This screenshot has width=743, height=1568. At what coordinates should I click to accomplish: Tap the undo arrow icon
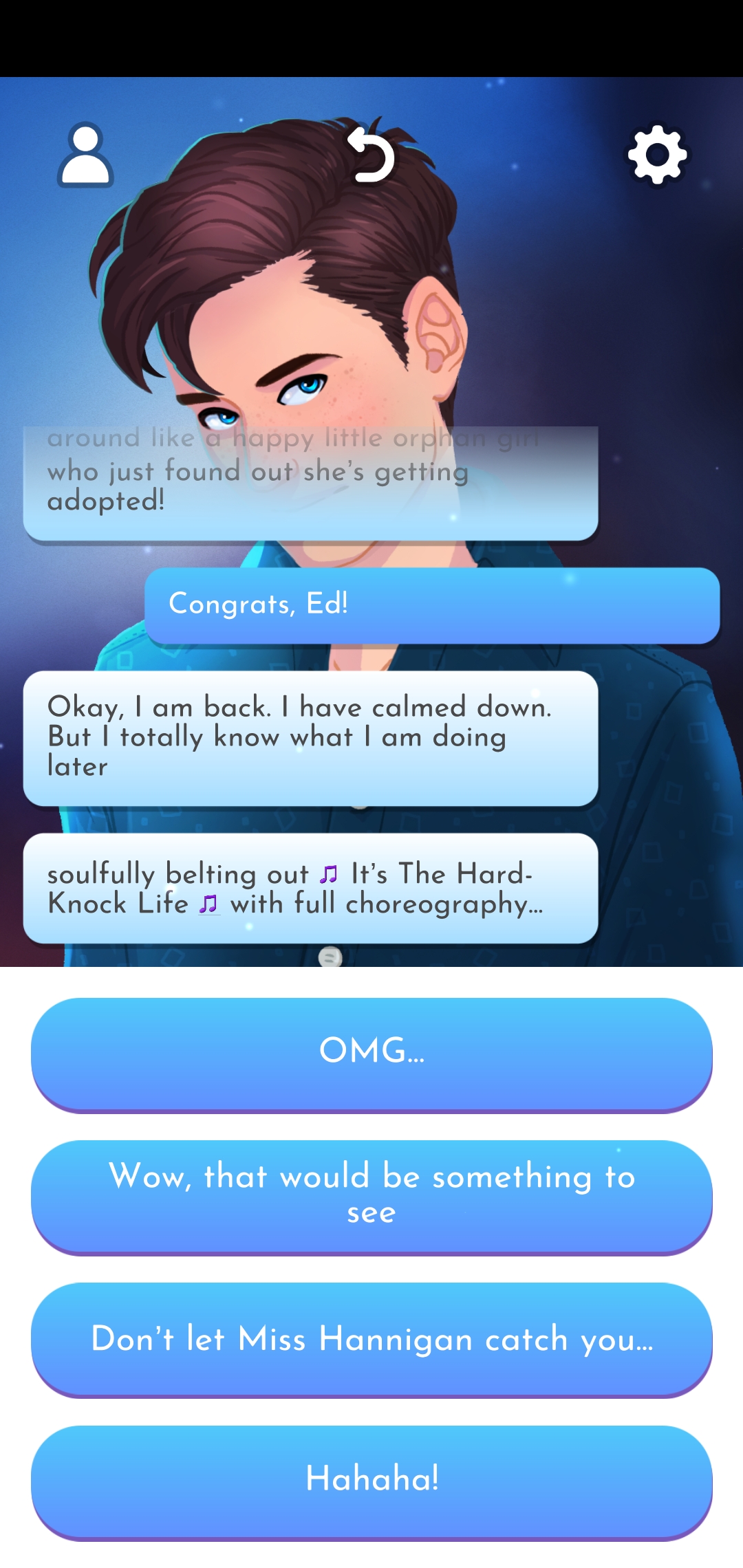point(371,155)
